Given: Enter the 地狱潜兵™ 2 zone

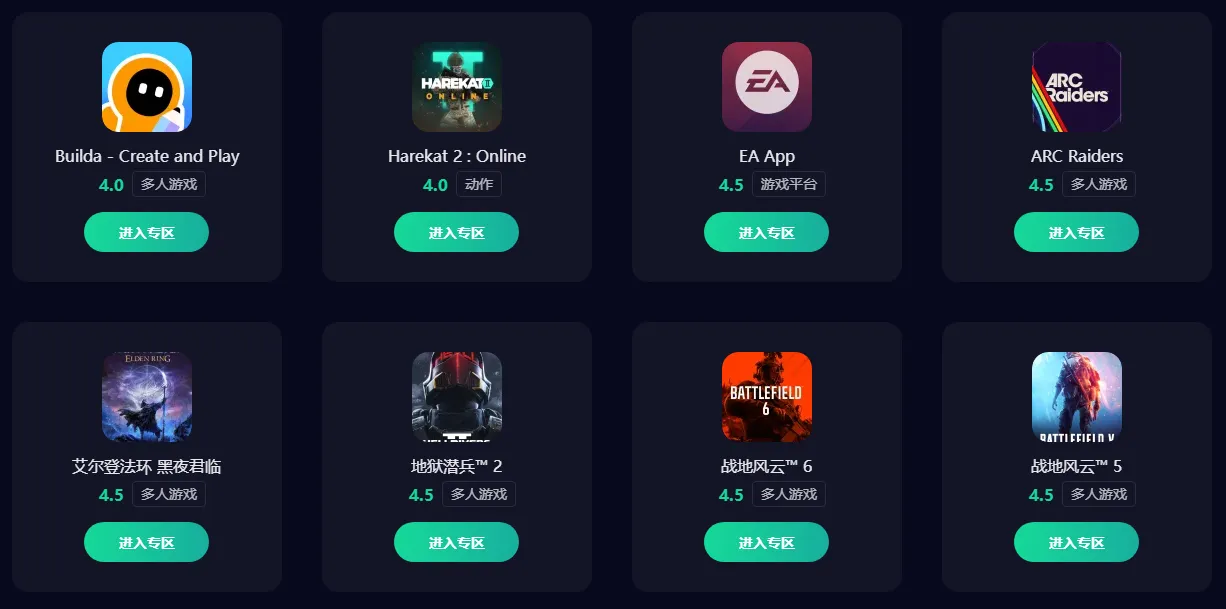Looking at the screenshot, I should pyautogui.click(x=456, y=542).
